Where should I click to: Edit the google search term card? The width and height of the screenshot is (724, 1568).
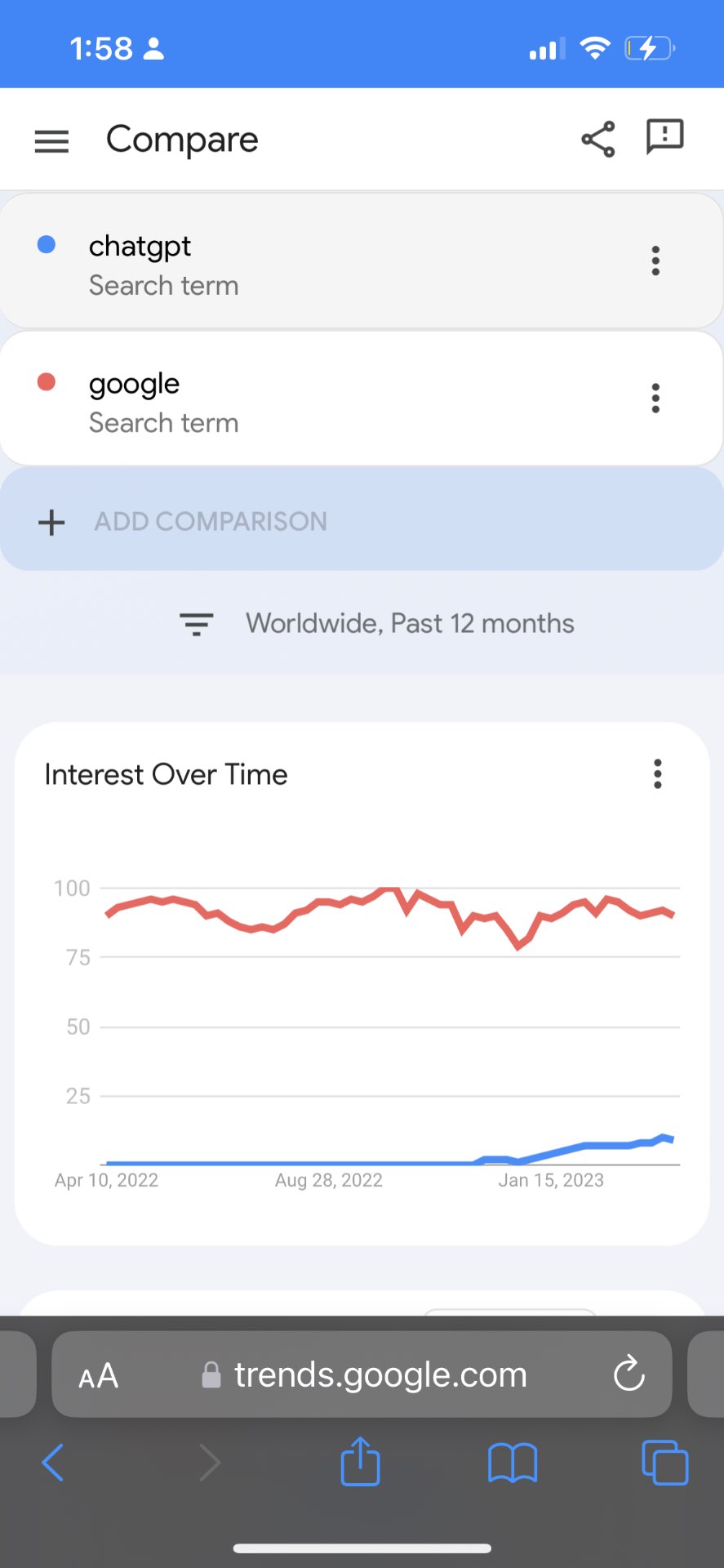(362, 399)
